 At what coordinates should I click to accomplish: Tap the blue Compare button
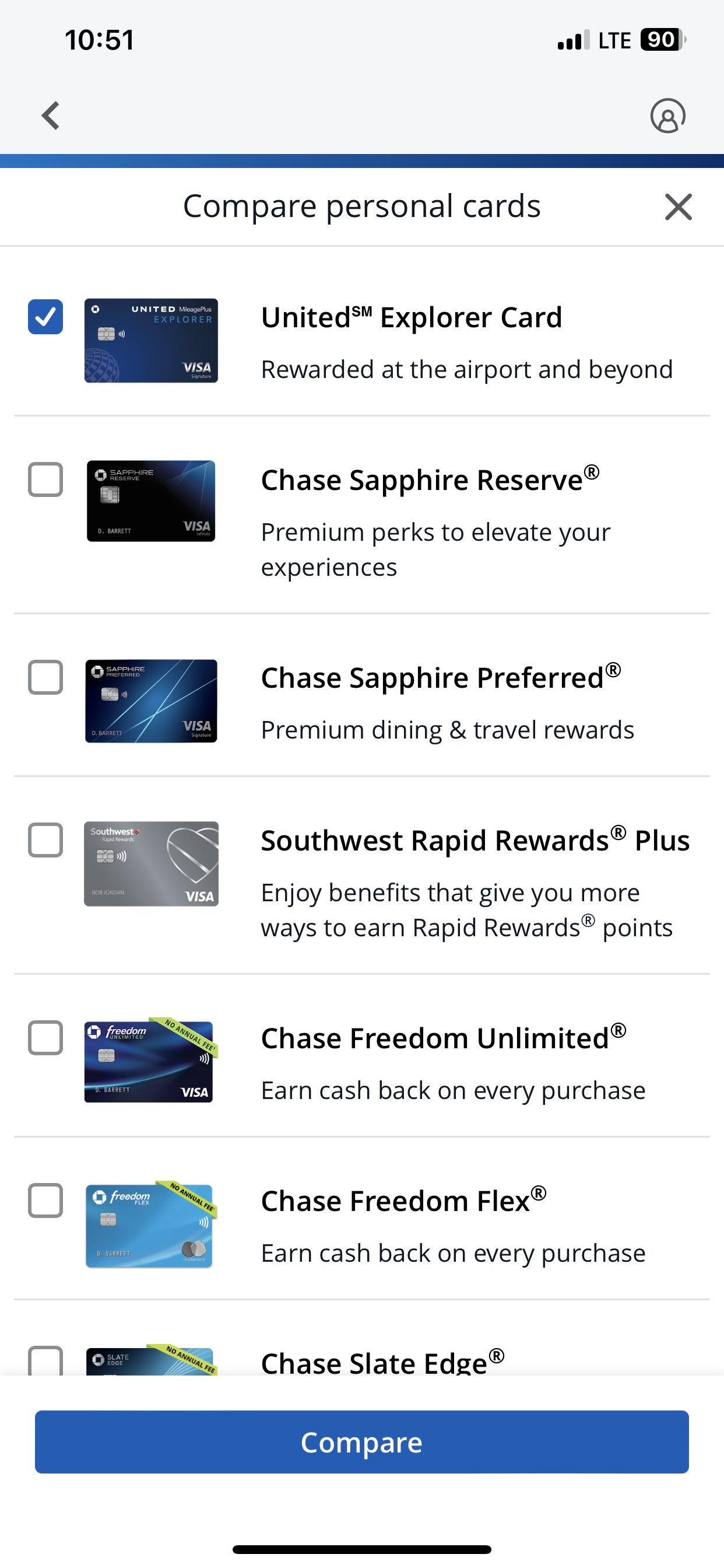(x=362, y=1442)
